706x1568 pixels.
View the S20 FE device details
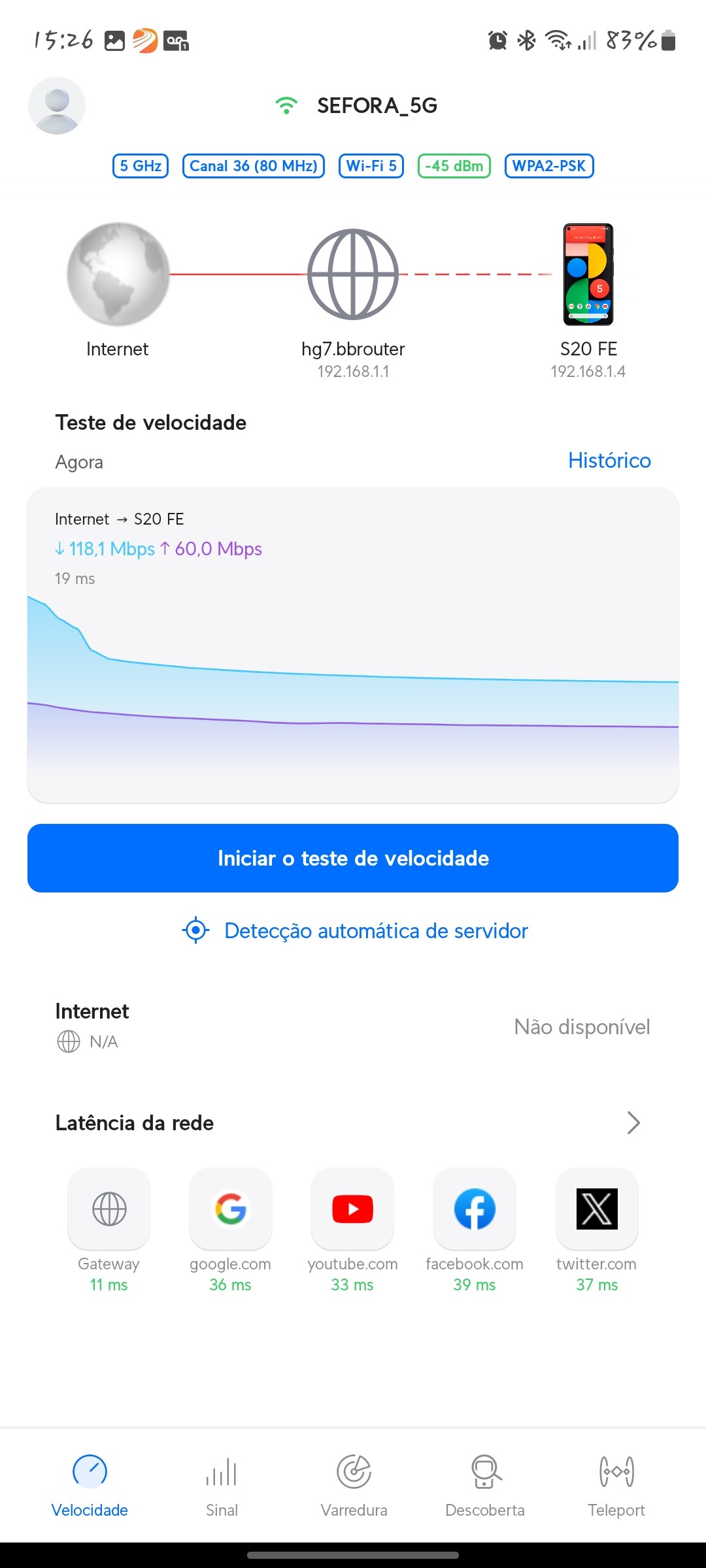coord(588,275)
